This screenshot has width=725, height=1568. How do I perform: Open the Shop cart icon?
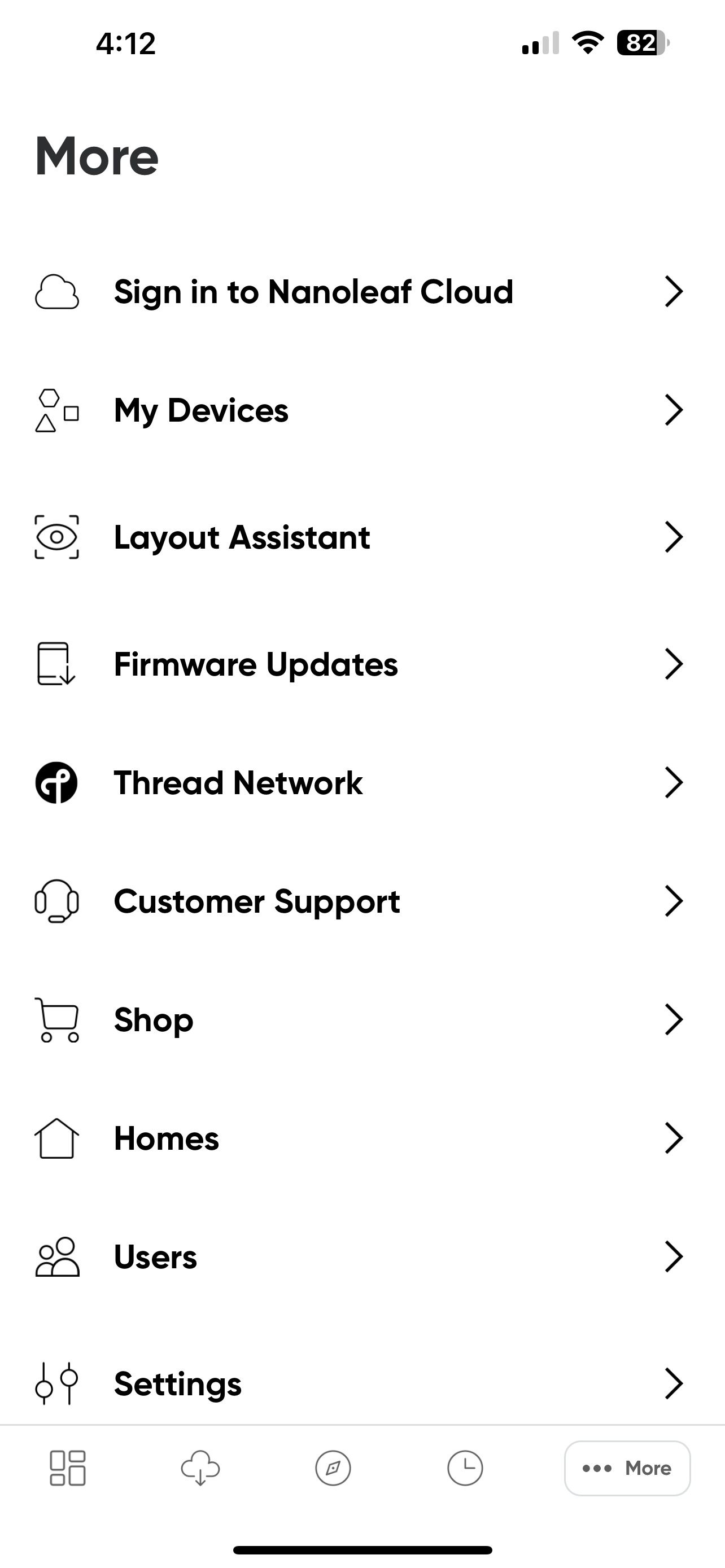56,1020
